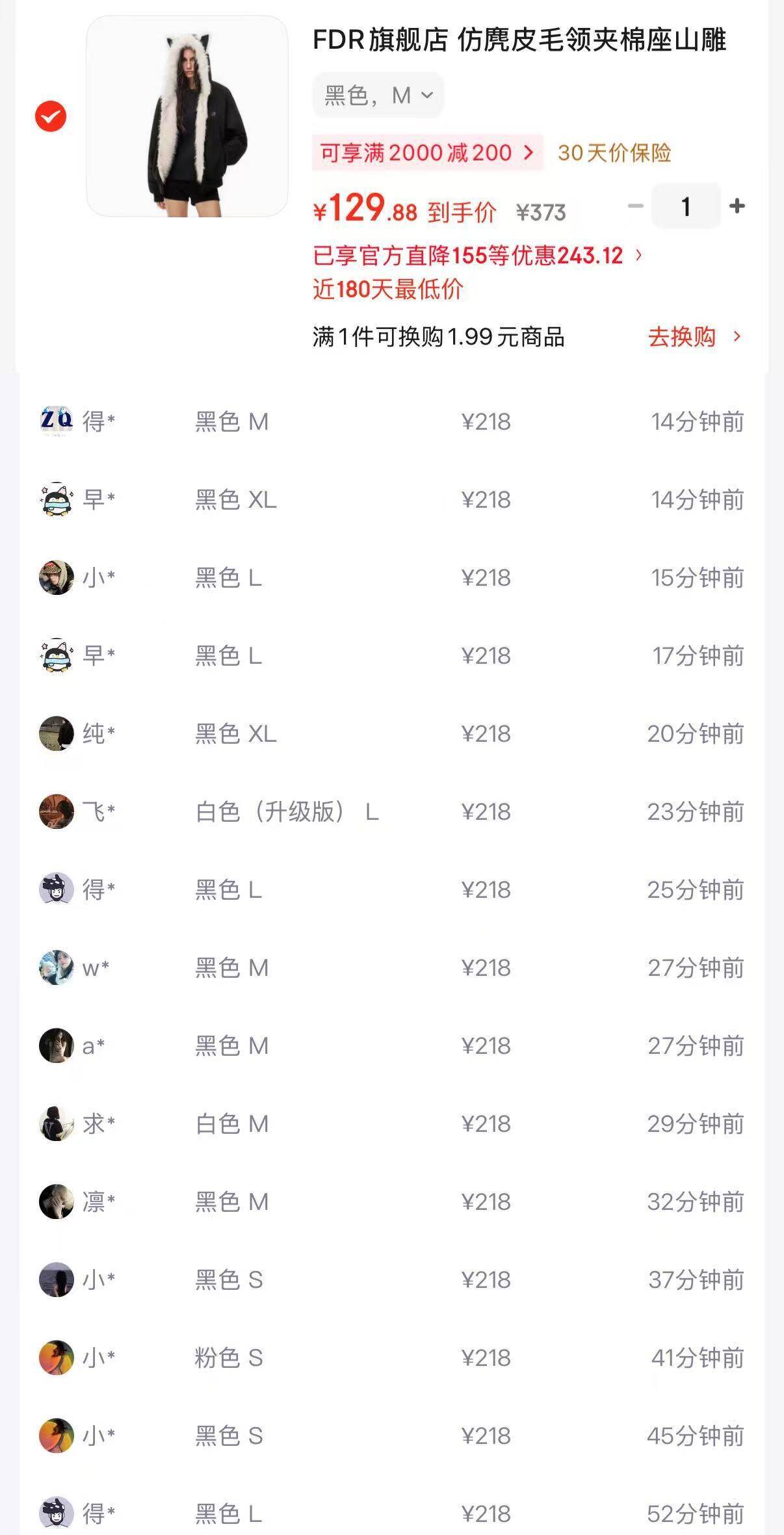Open the 黑色, M variant dropdown
The height and width of the screenshot is (1535, 784).
pyautogui.click(x=378, y=96)
